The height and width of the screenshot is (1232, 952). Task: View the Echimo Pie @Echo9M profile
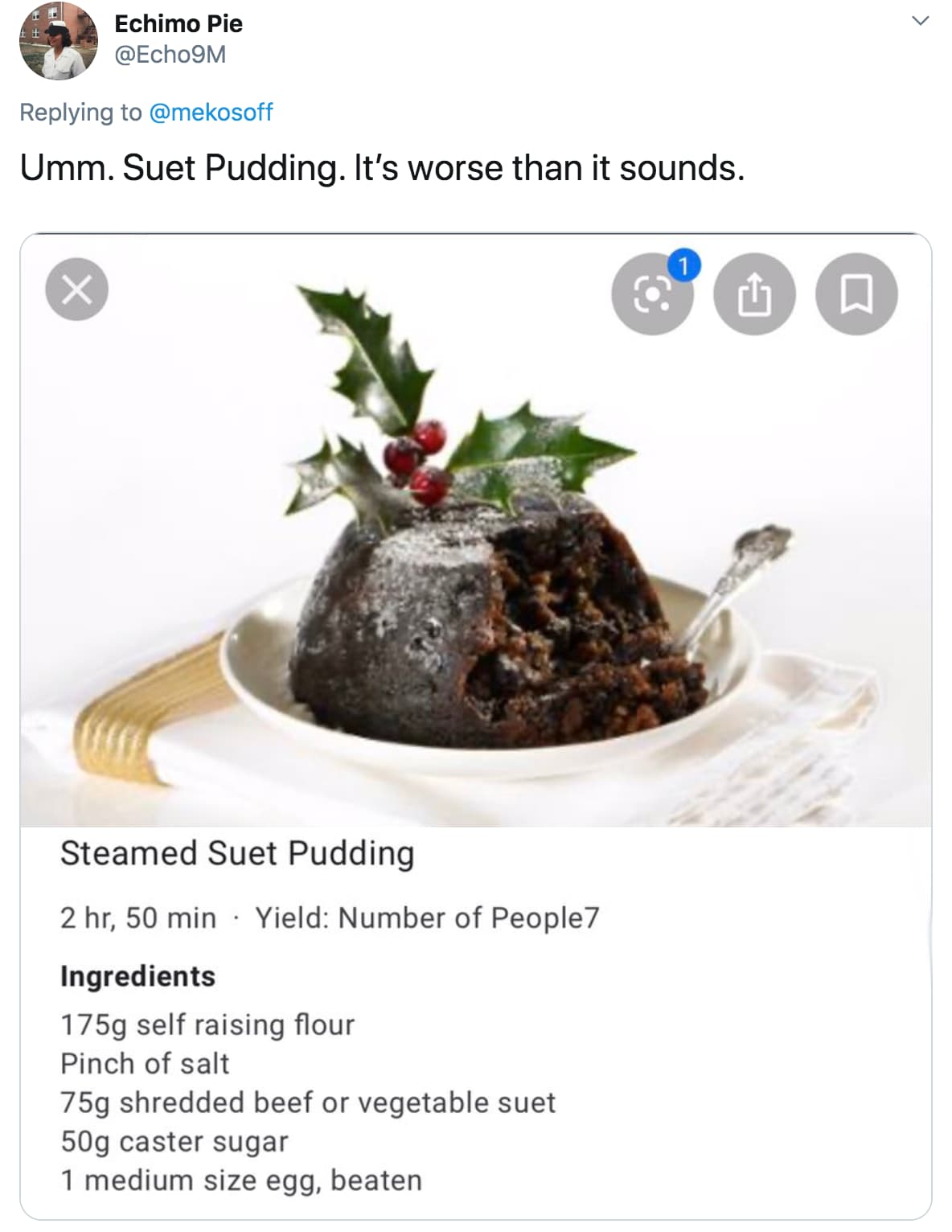[x=178, y=24]
